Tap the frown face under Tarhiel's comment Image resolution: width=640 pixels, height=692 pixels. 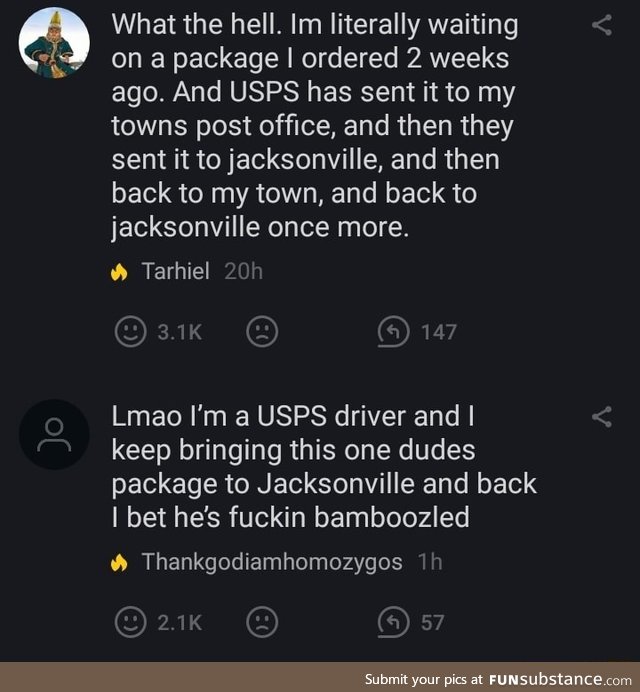click(261, 332)
